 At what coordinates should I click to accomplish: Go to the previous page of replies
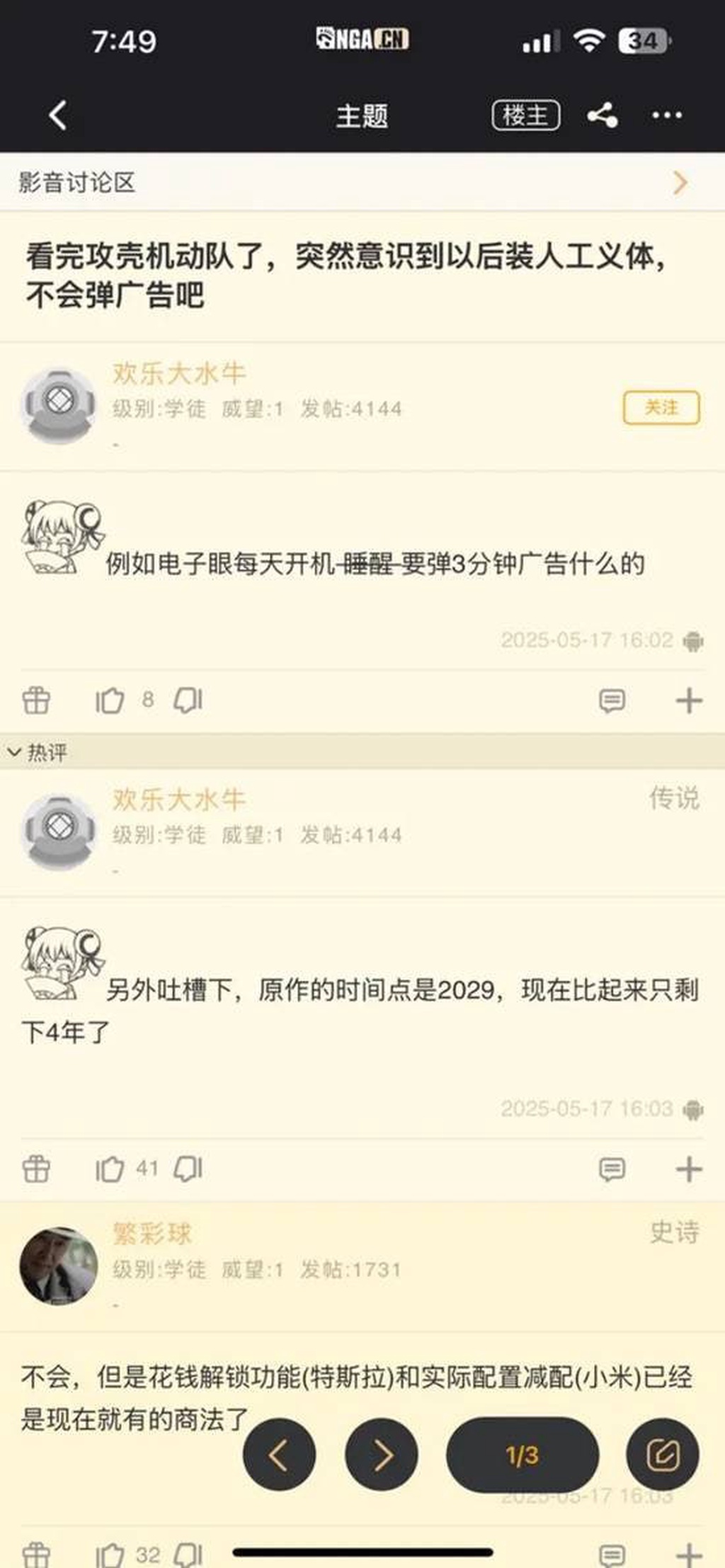(279, 1455)
